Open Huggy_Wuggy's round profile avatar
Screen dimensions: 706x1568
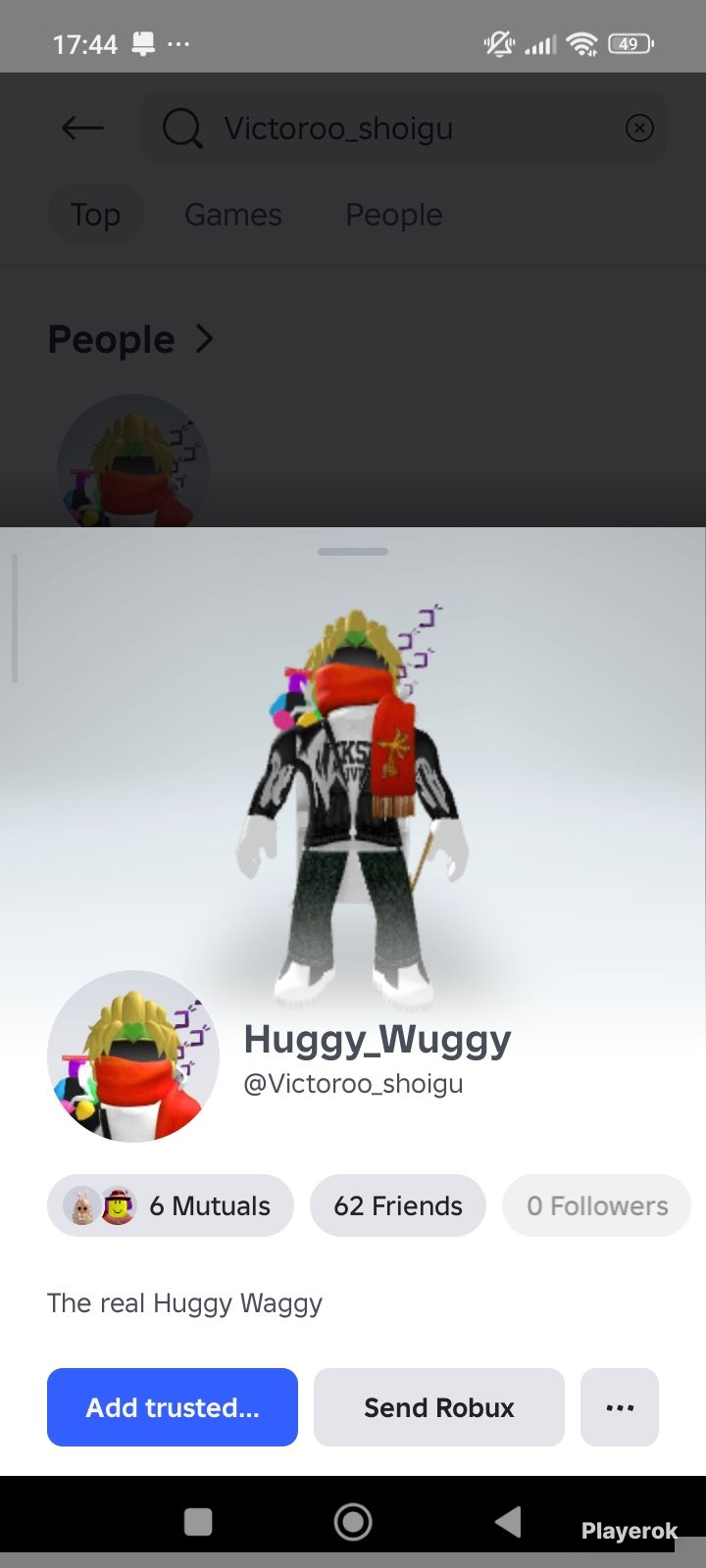[x=133, y=1056]
